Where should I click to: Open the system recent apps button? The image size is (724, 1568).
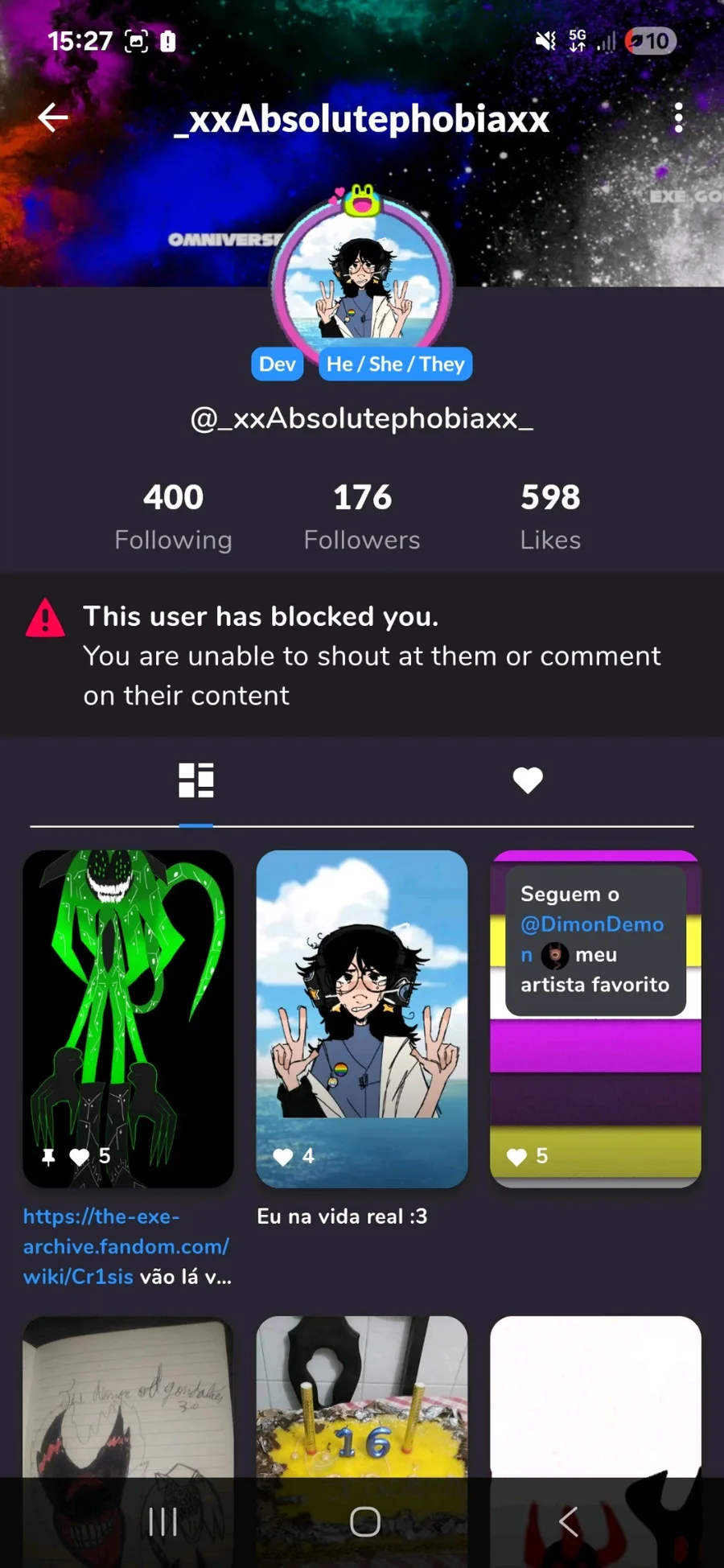click(x=163, y=1521)
